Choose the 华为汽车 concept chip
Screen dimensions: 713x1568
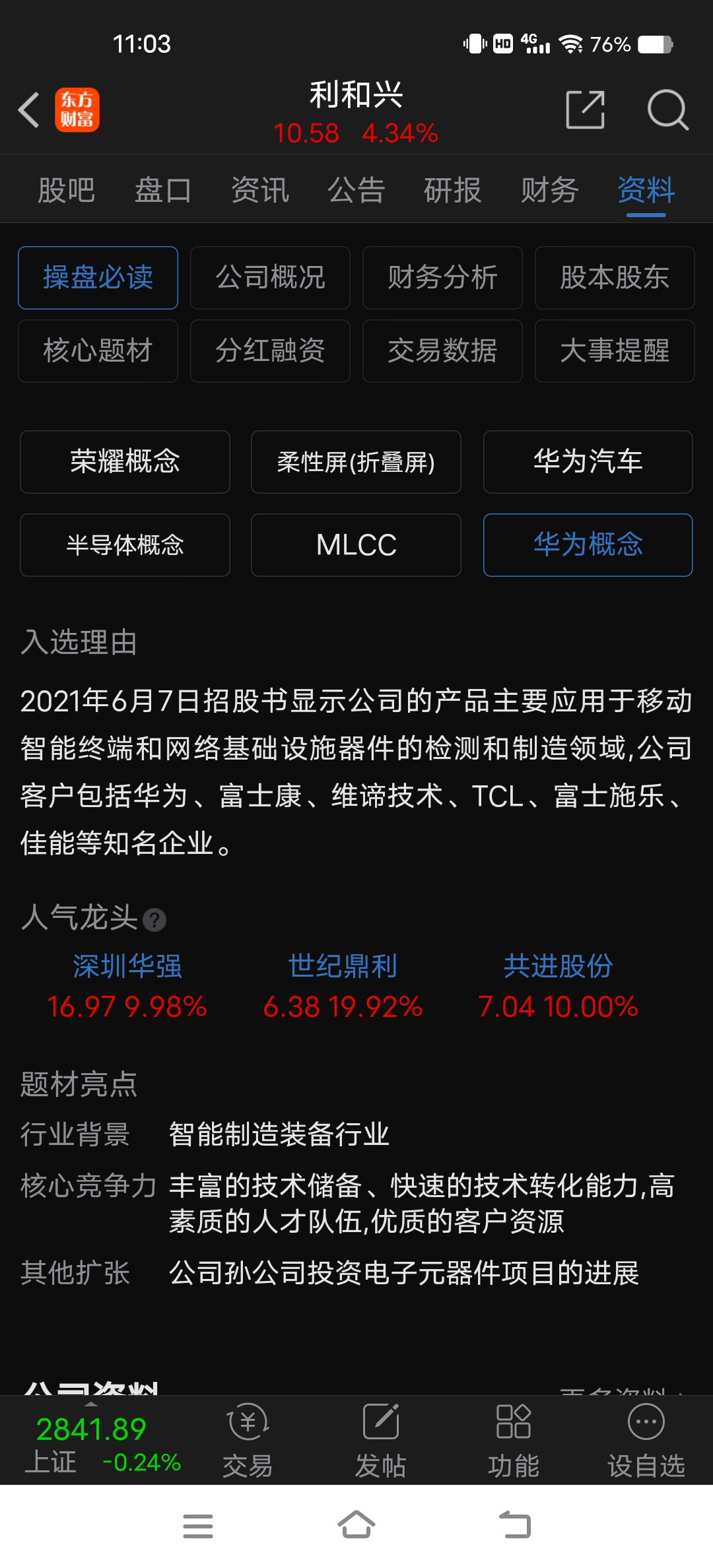(588, 462)
